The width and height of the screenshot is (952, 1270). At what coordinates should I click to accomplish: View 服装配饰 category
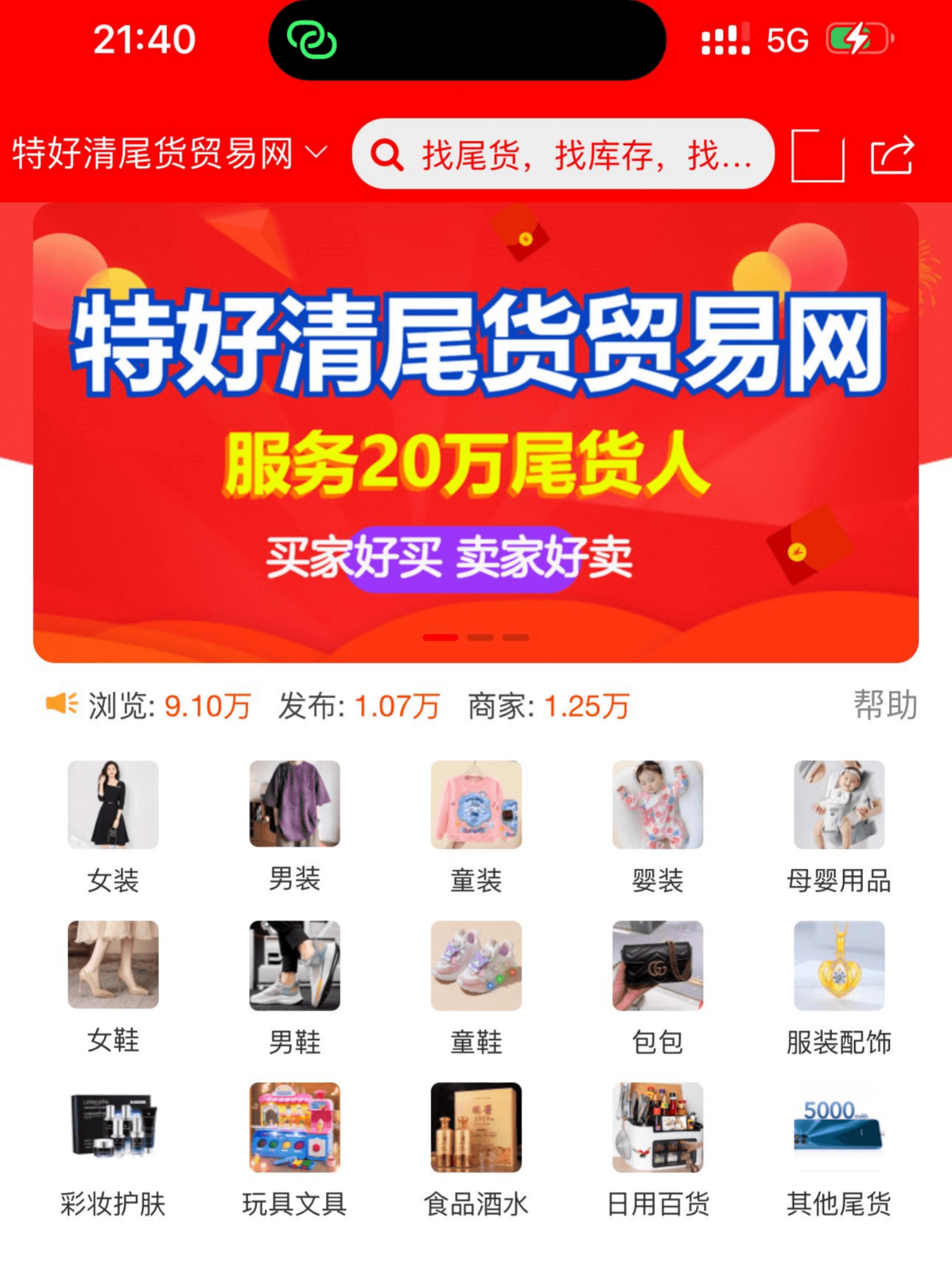[839, 987]
